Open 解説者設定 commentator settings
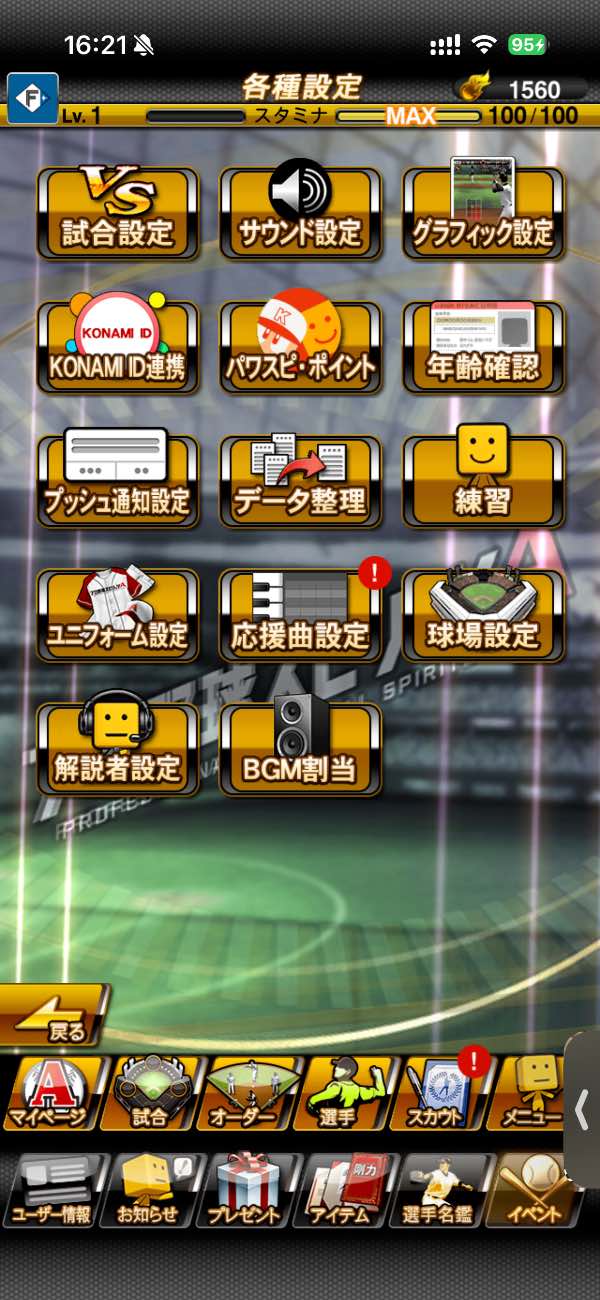The width and height of the screenshot is (600, 1300). tap(118, 749)
